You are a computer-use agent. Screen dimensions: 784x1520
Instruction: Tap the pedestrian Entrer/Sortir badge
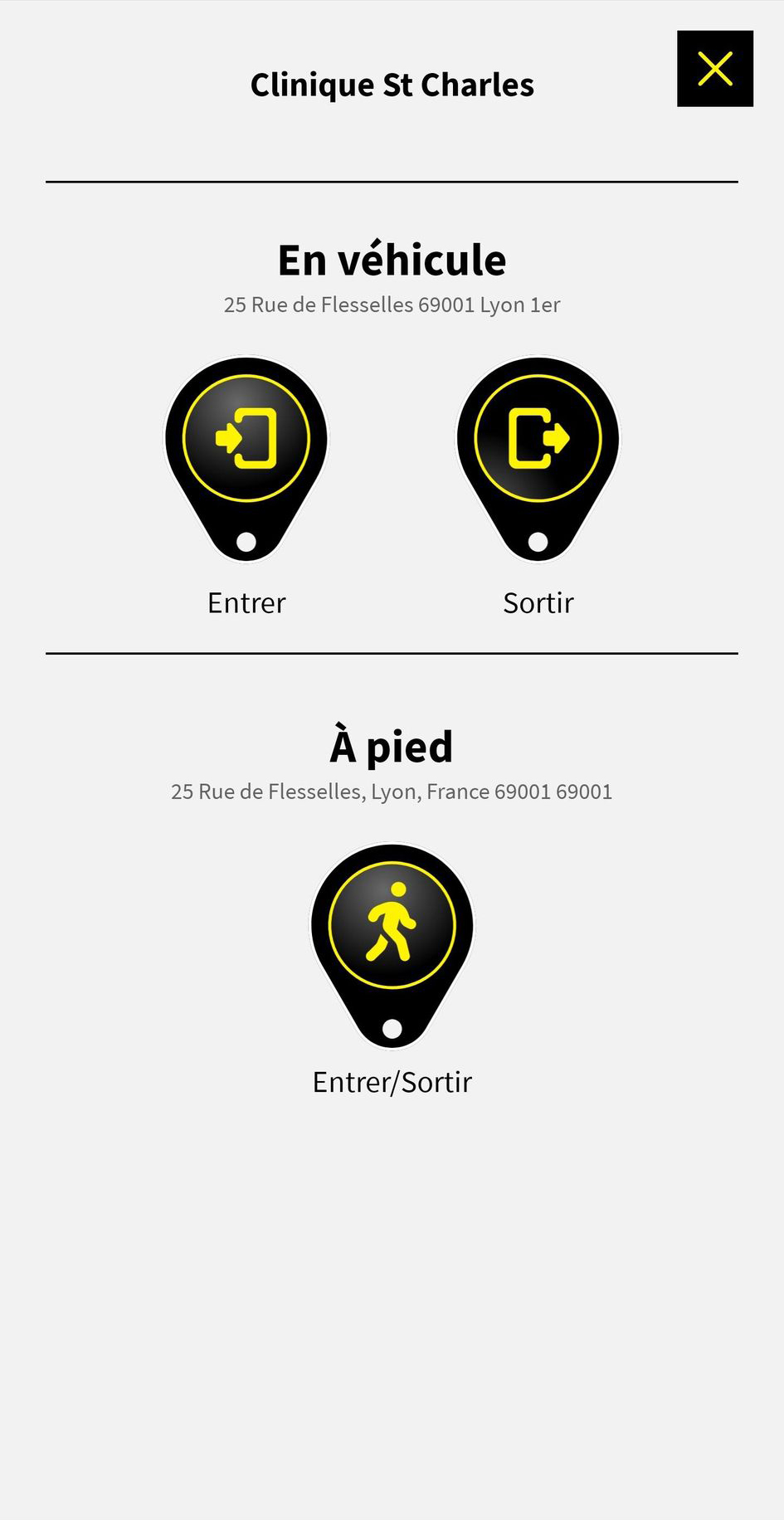392,946
